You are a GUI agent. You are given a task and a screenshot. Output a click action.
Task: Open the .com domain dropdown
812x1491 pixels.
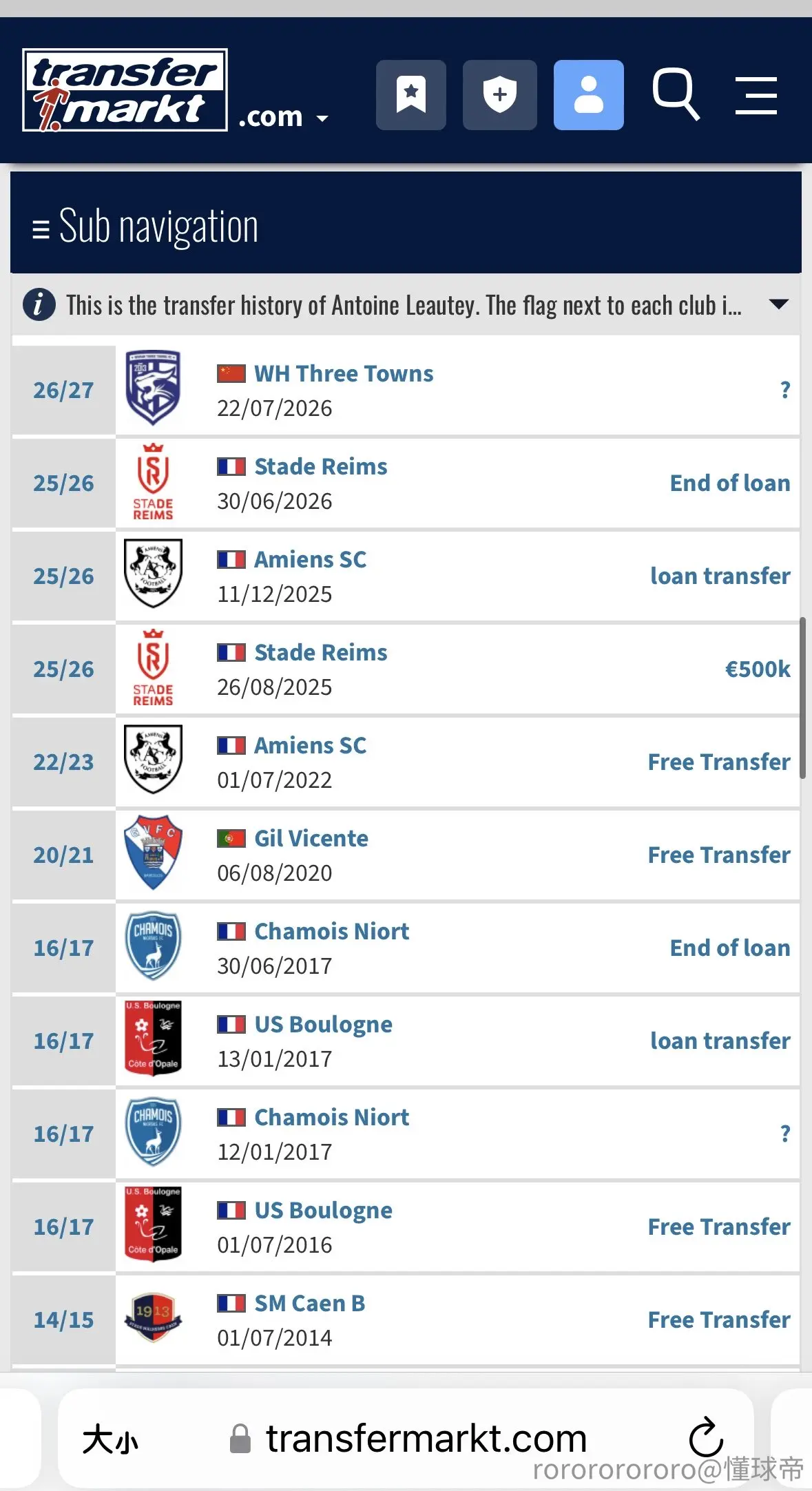click(x=283, y=117)
